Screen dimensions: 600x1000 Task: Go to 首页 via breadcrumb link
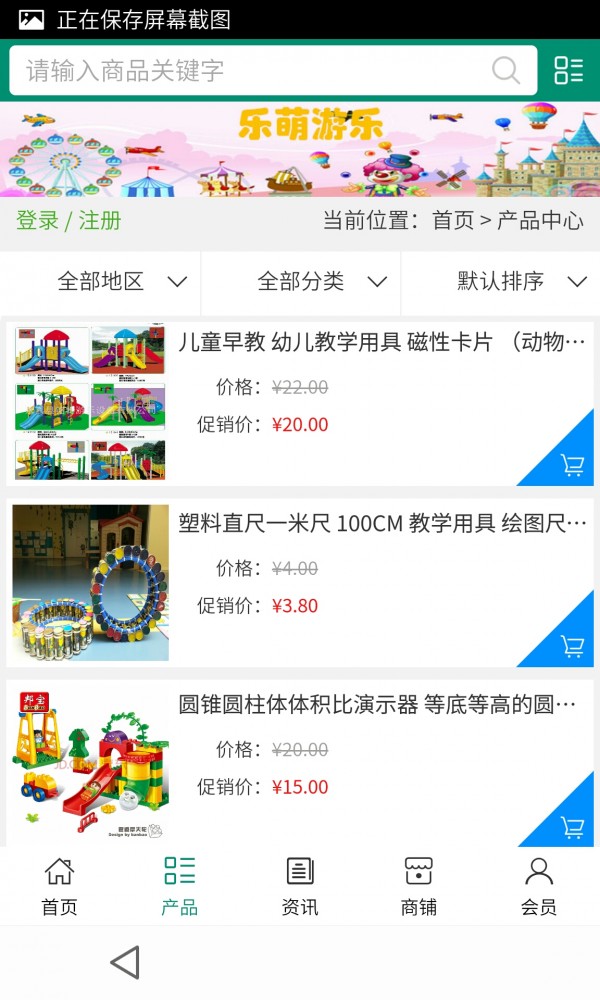click(x=452, y=220)
